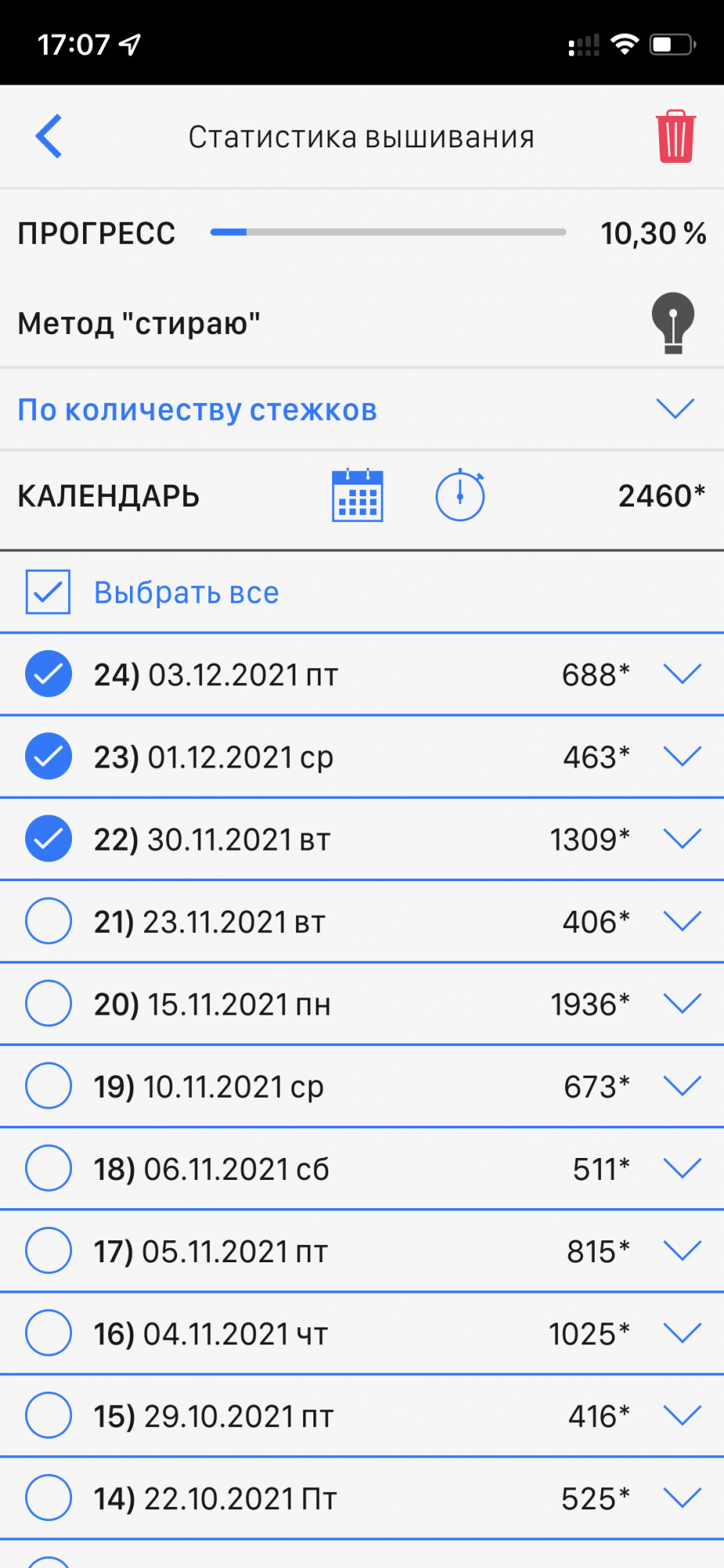Image resolution: width=724 pixels, height=1568 pixels.
Task: Open the calendar view icon
Action: pos(357,495)
